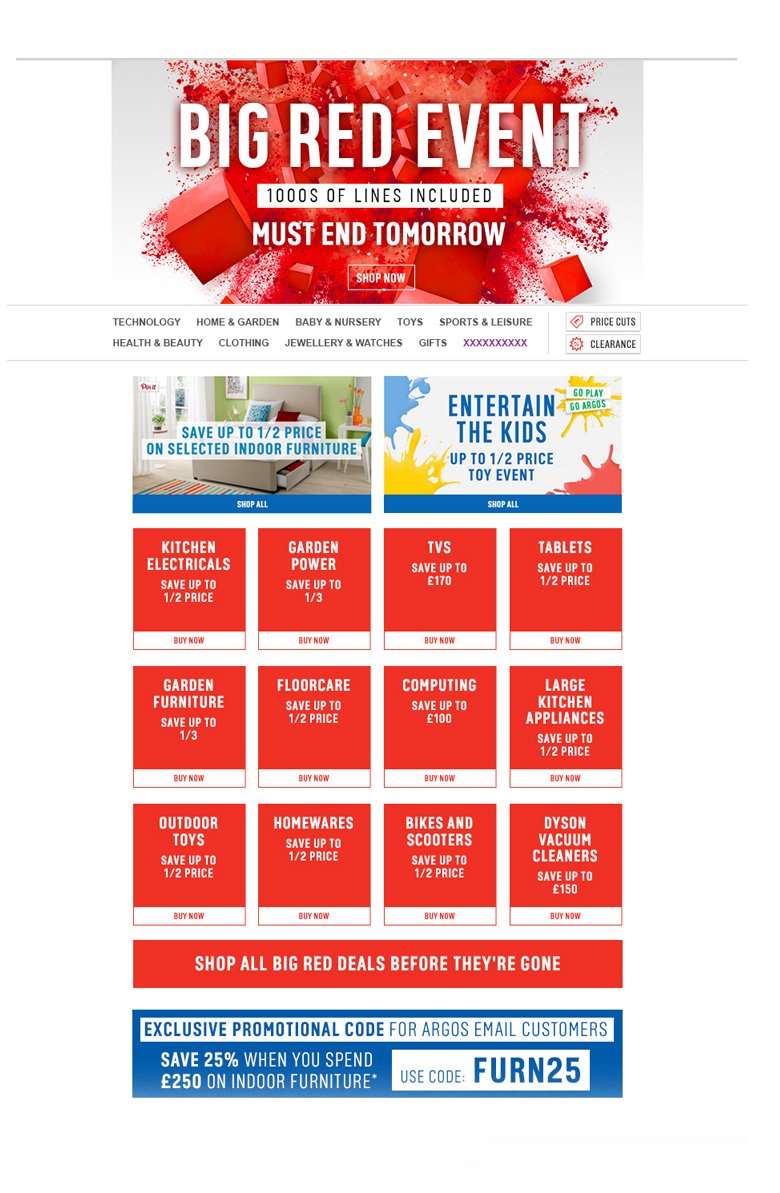Open Jewellery & Watches category
The width and height of the screenshot is (780, 1193).
point(343,343)
